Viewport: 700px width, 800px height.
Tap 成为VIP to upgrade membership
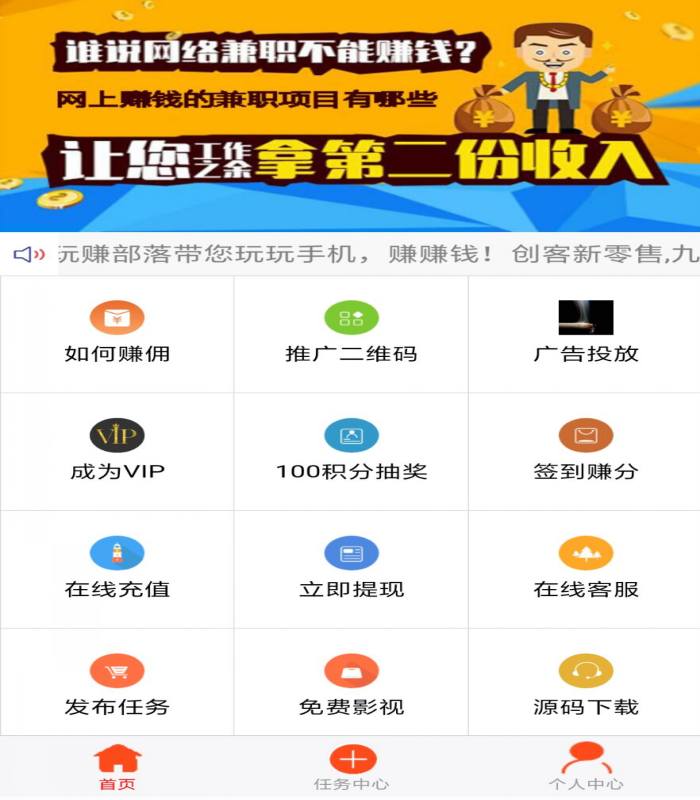[x=117, y=452]
